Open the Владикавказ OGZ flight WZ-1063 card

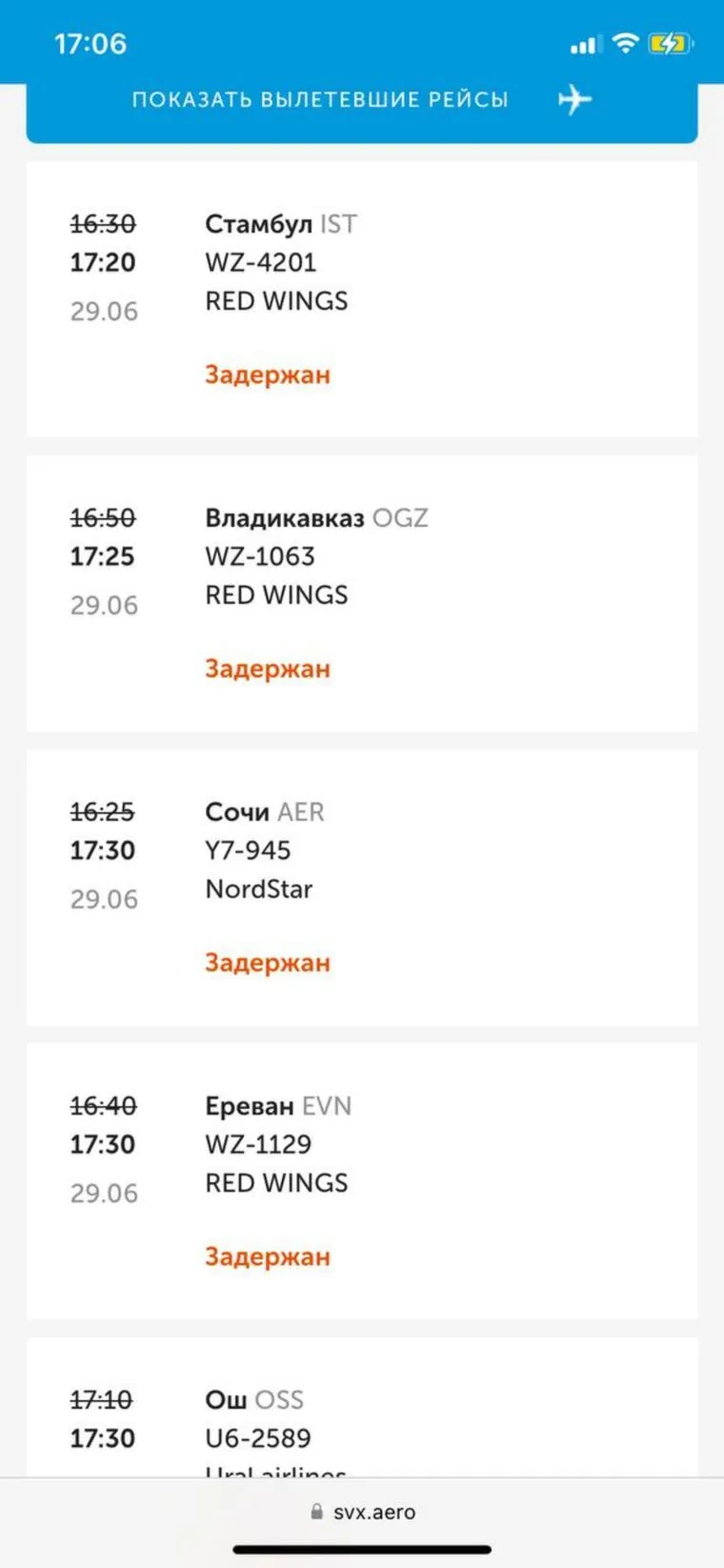[361, 593]
